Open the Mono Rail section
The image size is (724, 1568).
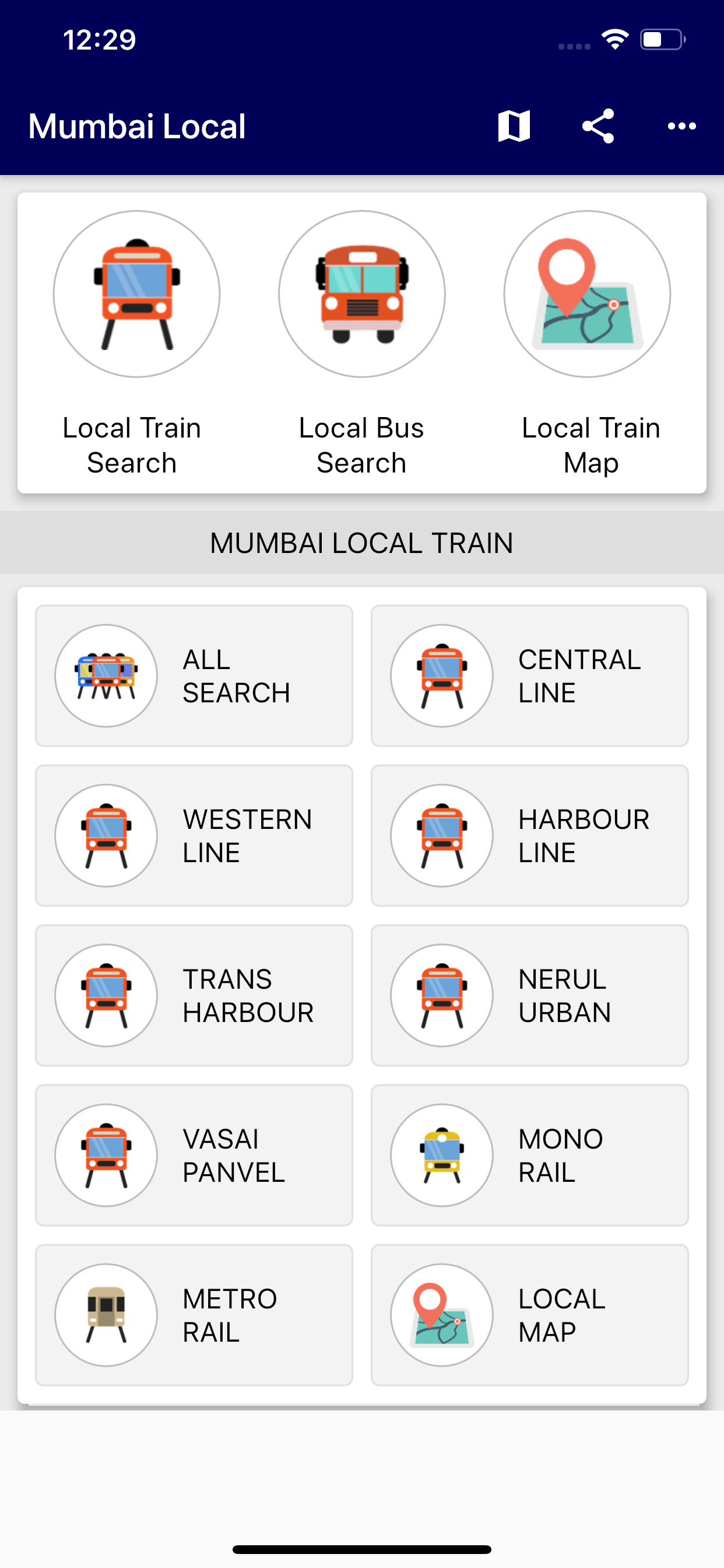pos(529,1156)
